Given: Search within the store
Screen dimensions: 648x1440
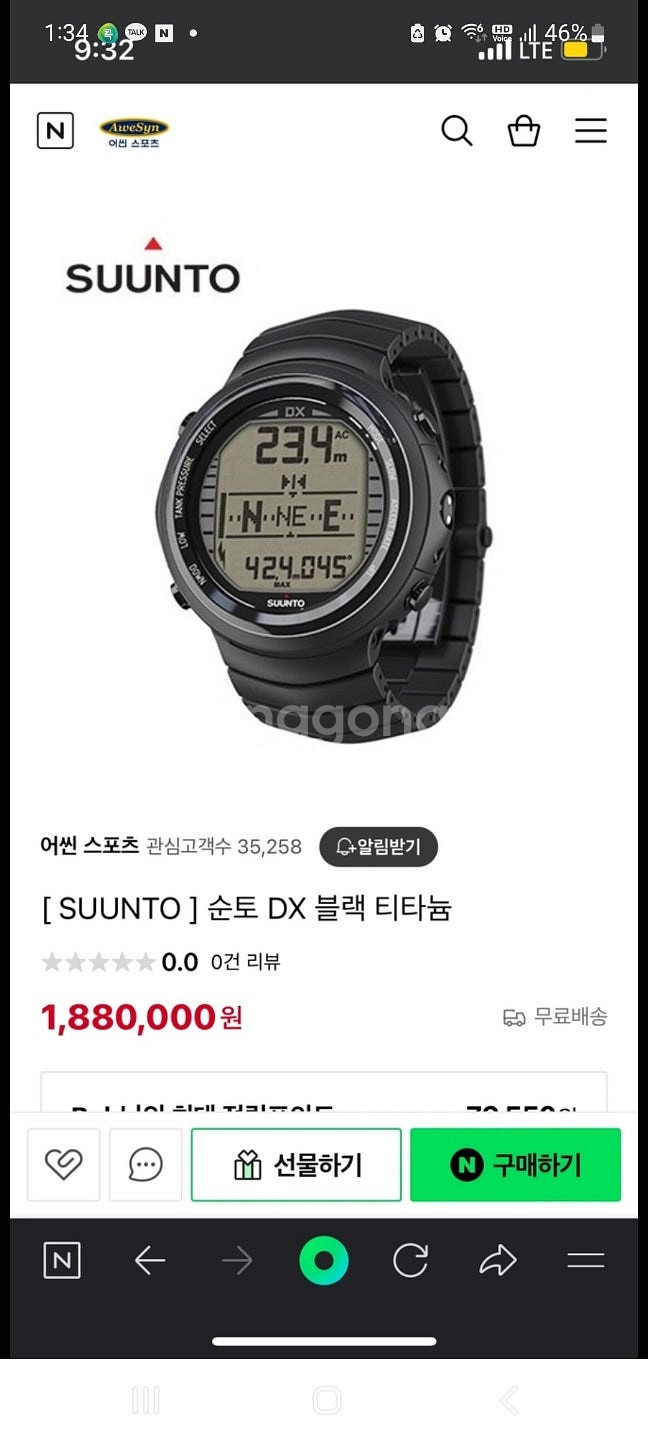Looking at the screenshot, I should 456,131.
